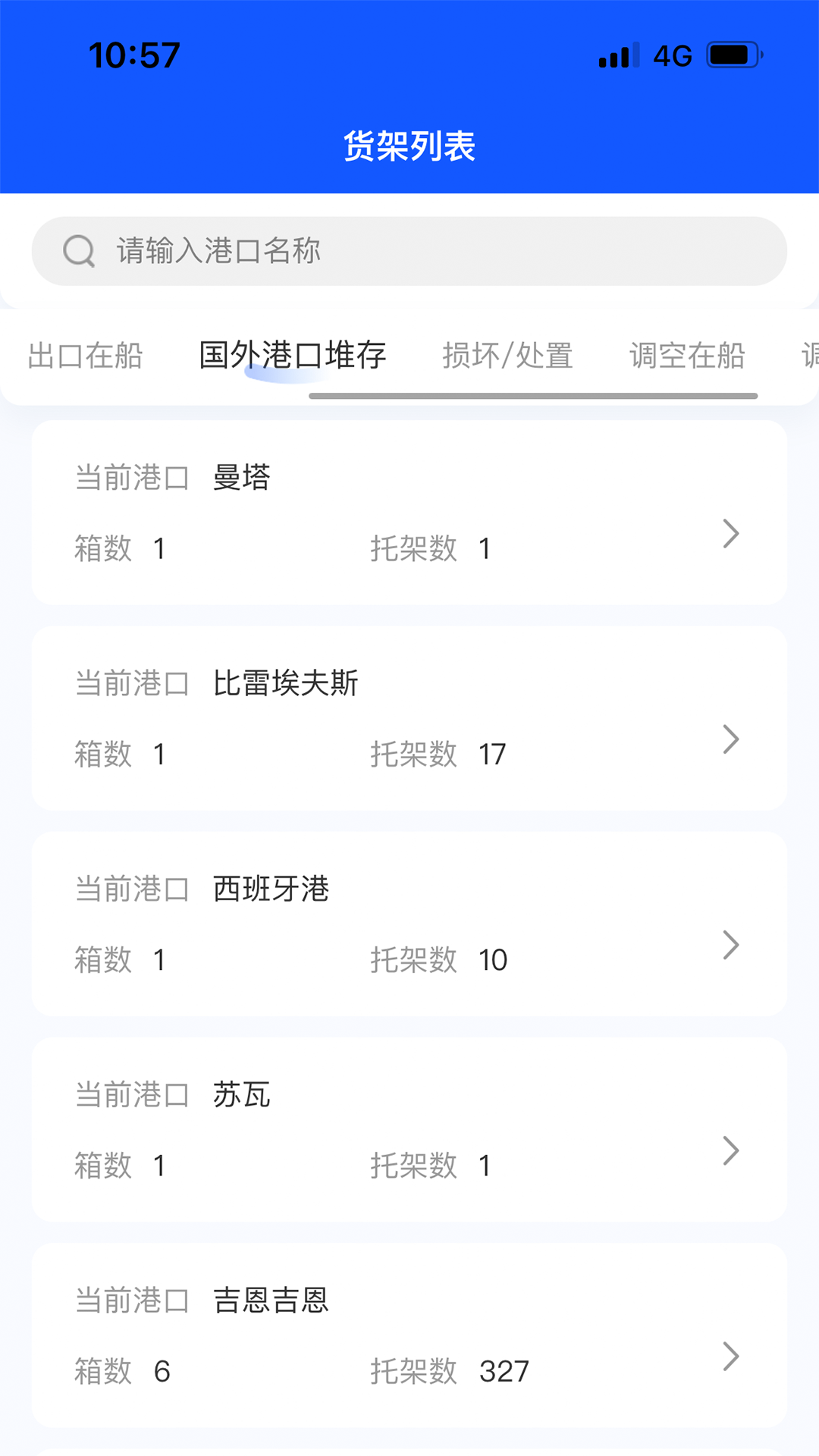This screenshot has height=1456, width=819.
Task: Tap the right arrow on the 吉恩吉恩 card
Action: [x=730, y=1356]
